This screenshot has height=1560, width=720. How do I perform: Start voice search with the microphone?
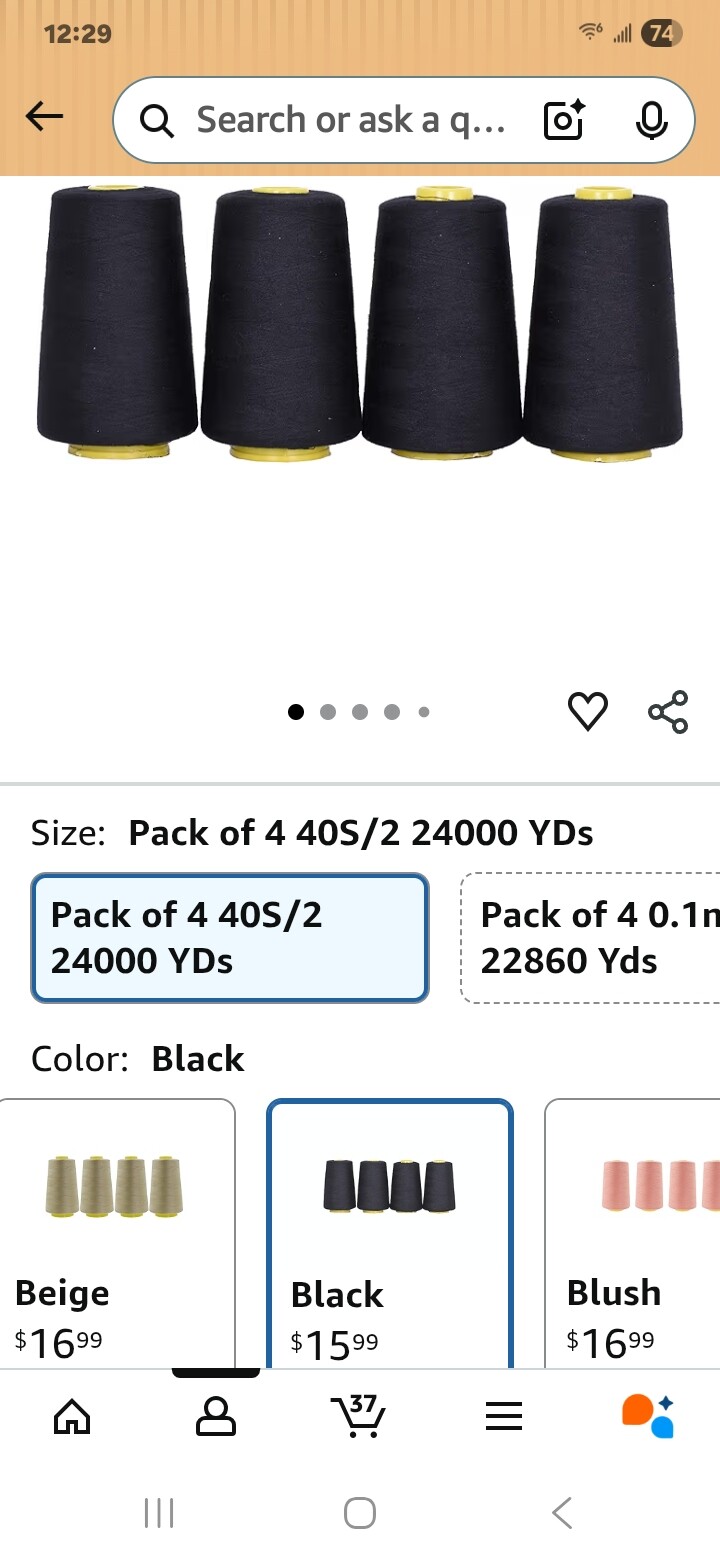click(651, 120)
